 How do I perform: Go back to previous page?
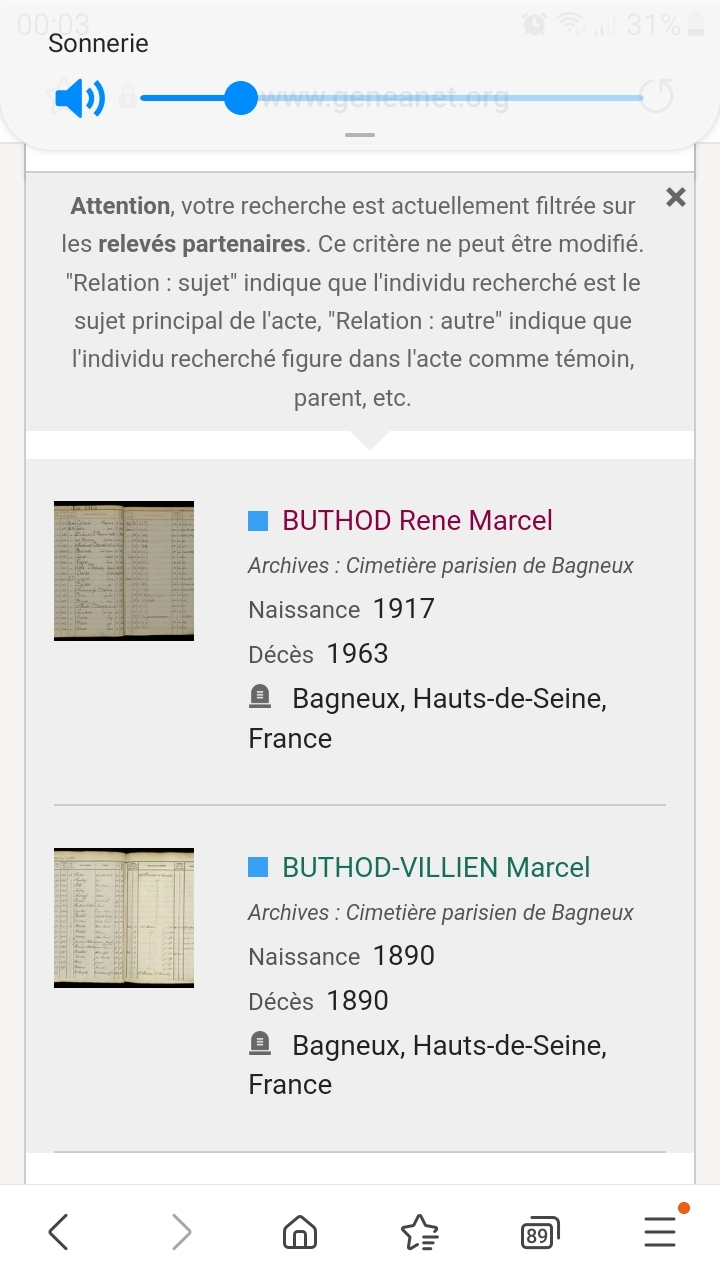(59, 1232)
